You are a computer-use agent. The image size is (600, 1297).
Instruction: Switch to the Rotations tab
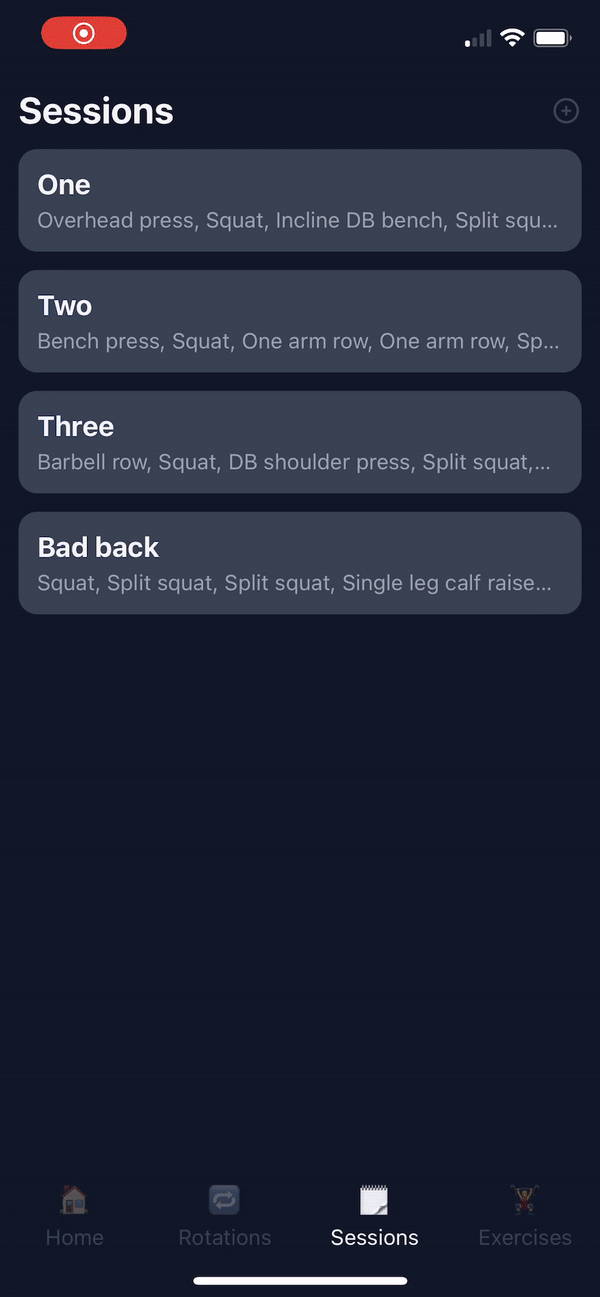(x=224, y=1215)
